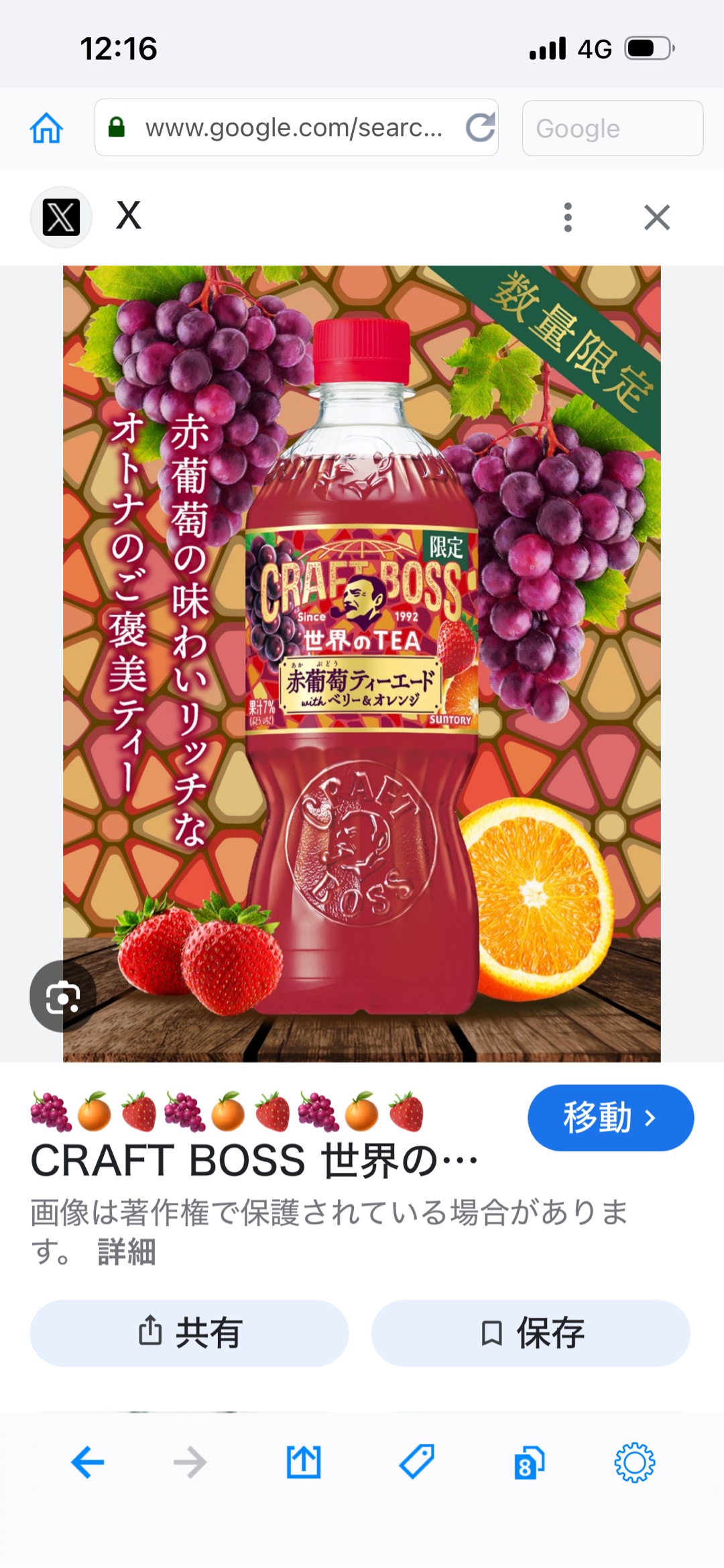Select the X result tab header
Viewport: 724px width, 1568px height.
(129, 216)
